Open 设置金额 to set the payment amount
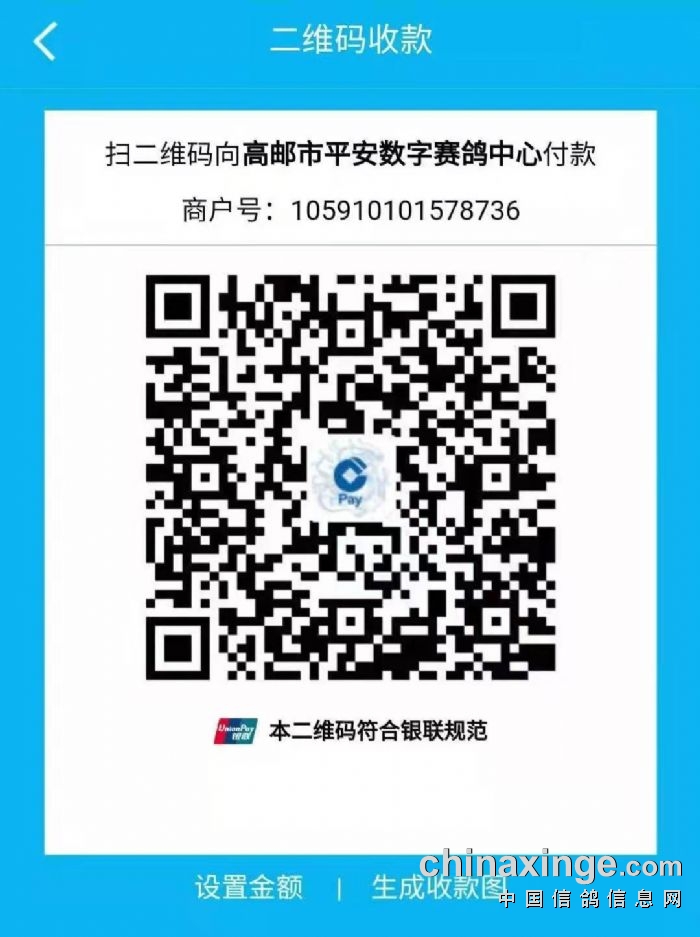700x937 pixels. pyautogui.click(x=249, y=886)
